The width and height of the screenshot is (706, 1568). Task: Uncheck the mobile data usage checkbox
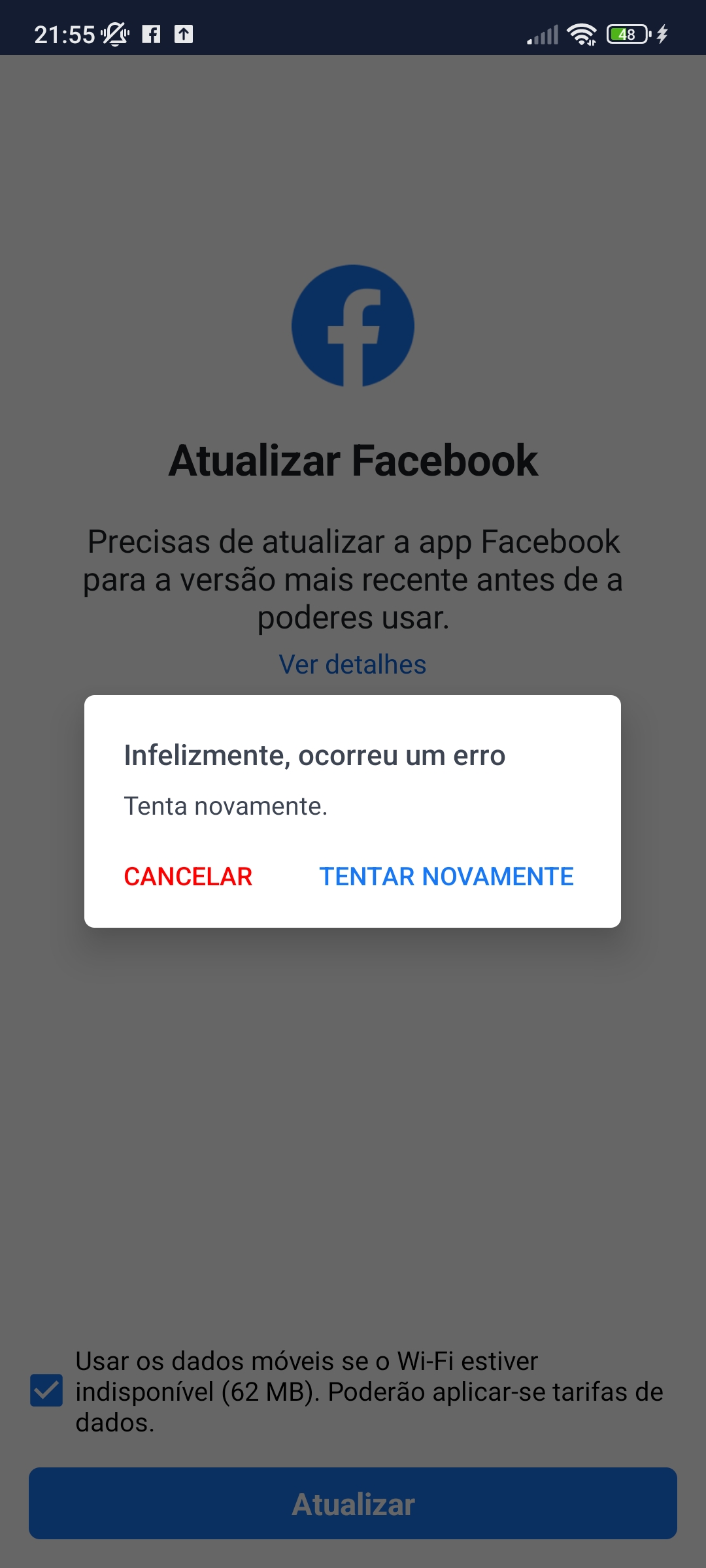tap(46, 1390)
